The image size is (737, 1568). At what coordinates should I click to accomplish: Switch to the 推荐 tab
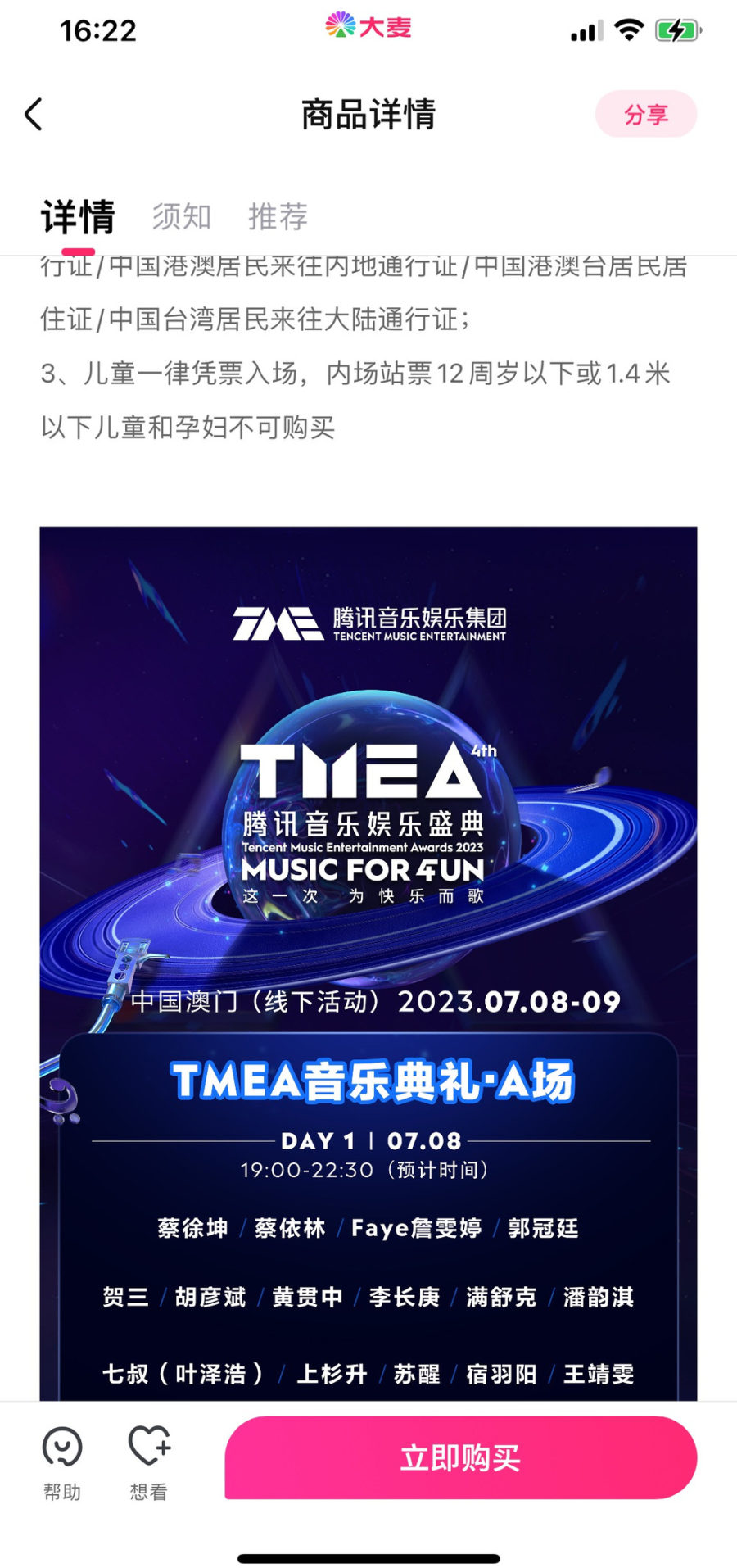pos(278,217)
